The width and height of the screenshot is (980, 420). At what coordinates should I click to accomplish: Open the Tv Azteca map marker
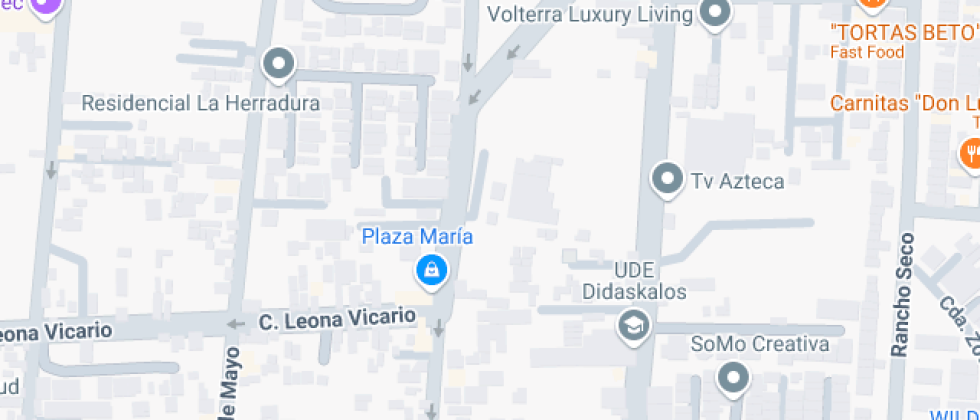pyautogui.click(x=665, y=179)
